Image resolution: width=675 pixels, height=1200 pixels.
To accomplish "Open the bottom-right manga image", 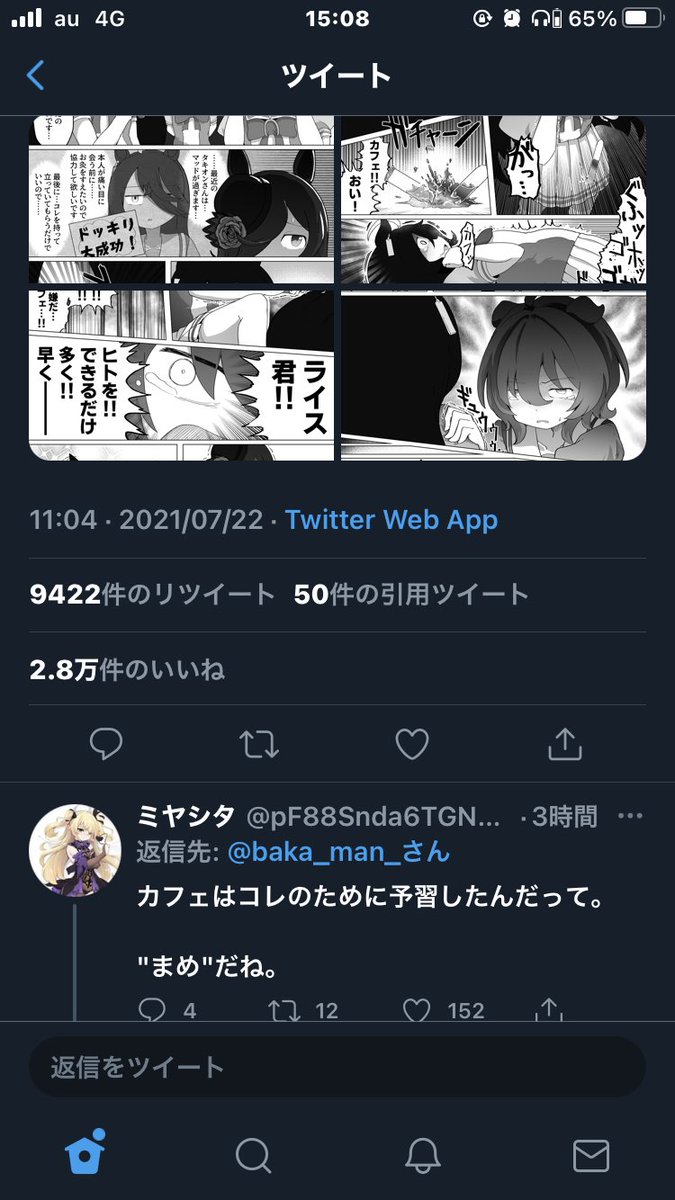I will (x=493, y=375).
